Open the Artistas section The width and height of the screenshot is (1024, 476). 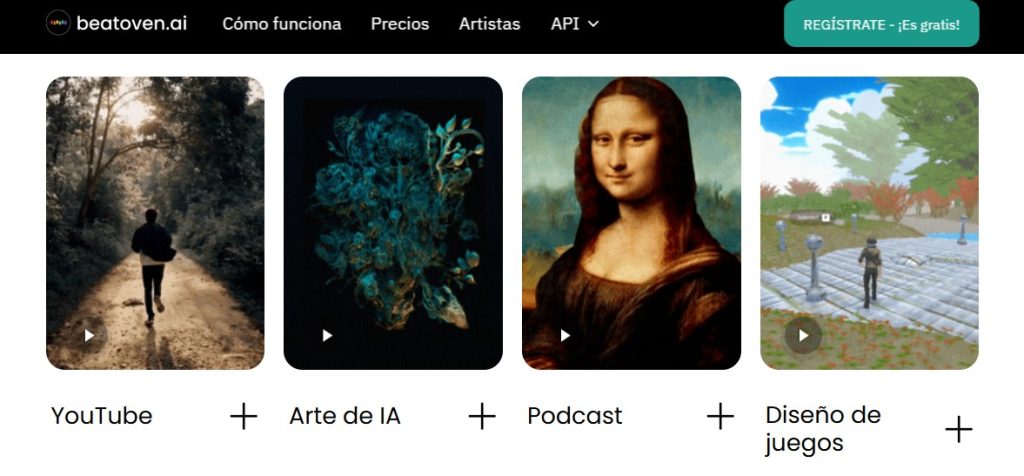tap(489, 23)
